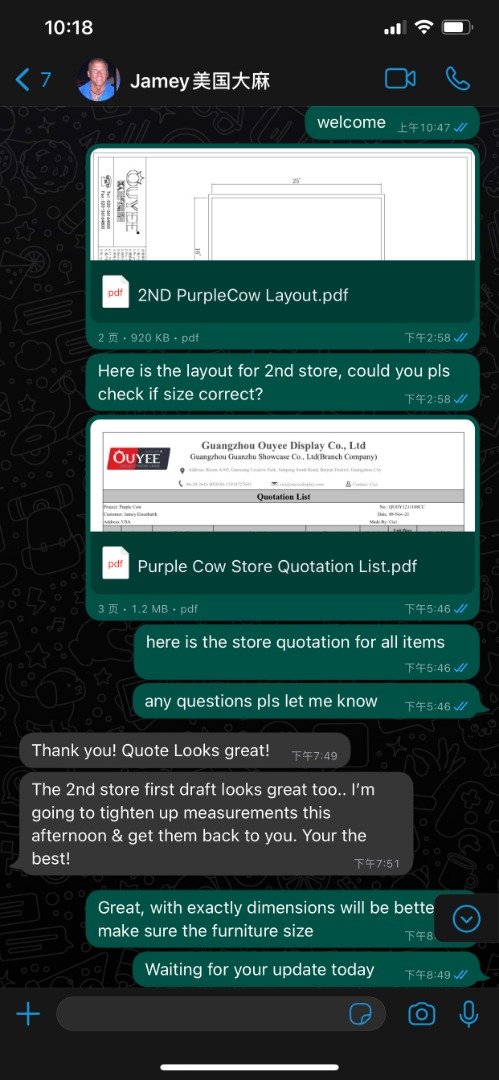Start a voice call with Jamey
Image resolution: width=499 pixels, height=1080 pixels.
457,79
